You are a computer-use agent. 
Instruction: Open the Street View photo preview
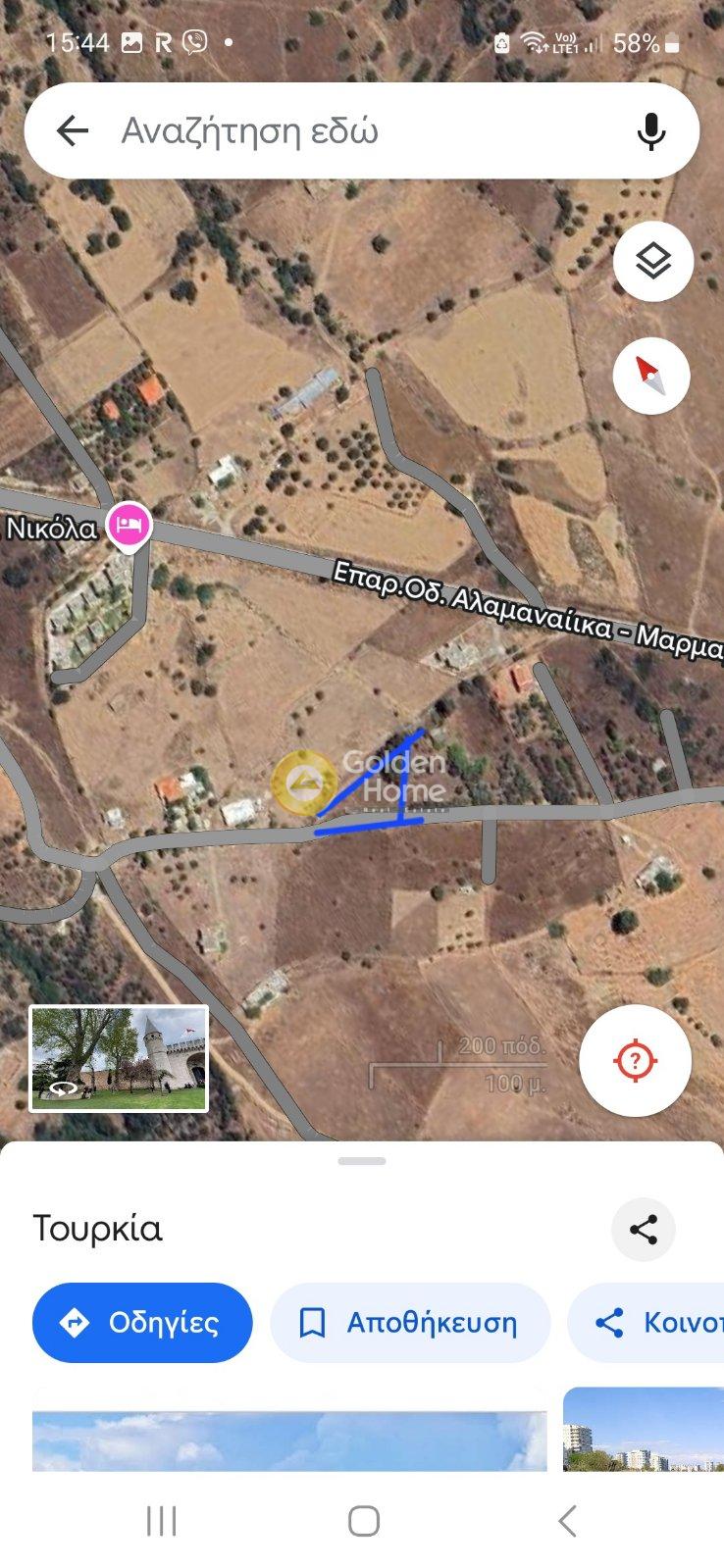coord(119,1058)
